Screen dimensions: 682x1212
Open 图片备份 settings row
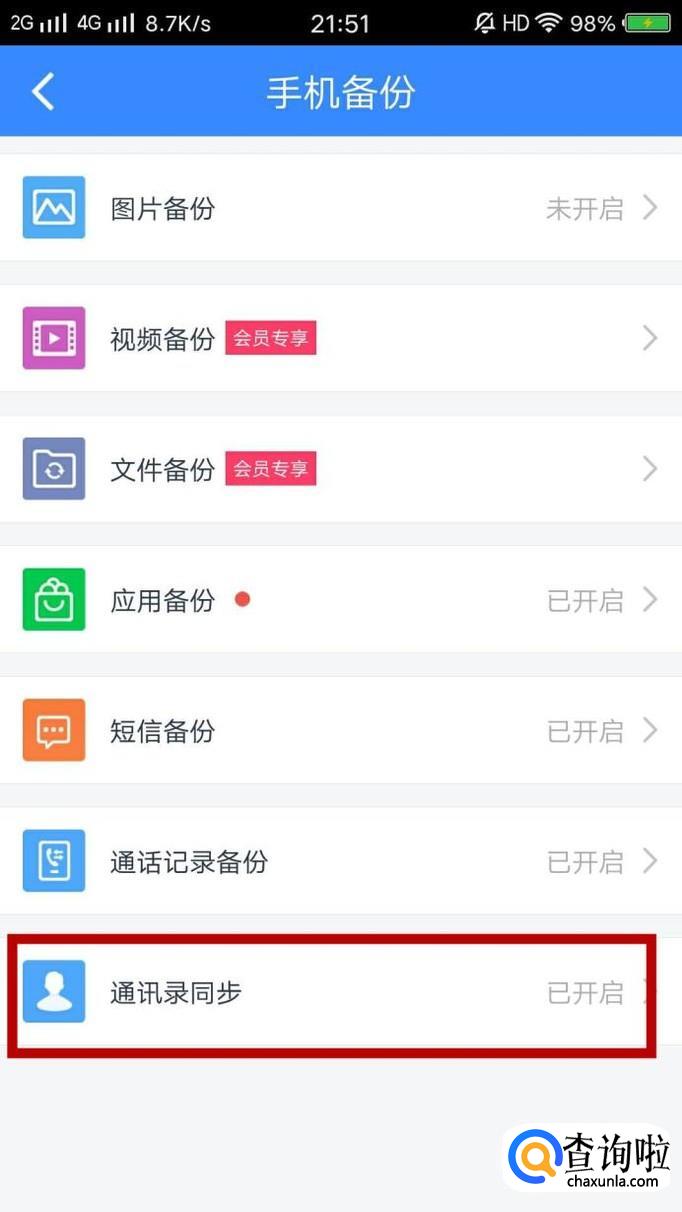point(340,208)
